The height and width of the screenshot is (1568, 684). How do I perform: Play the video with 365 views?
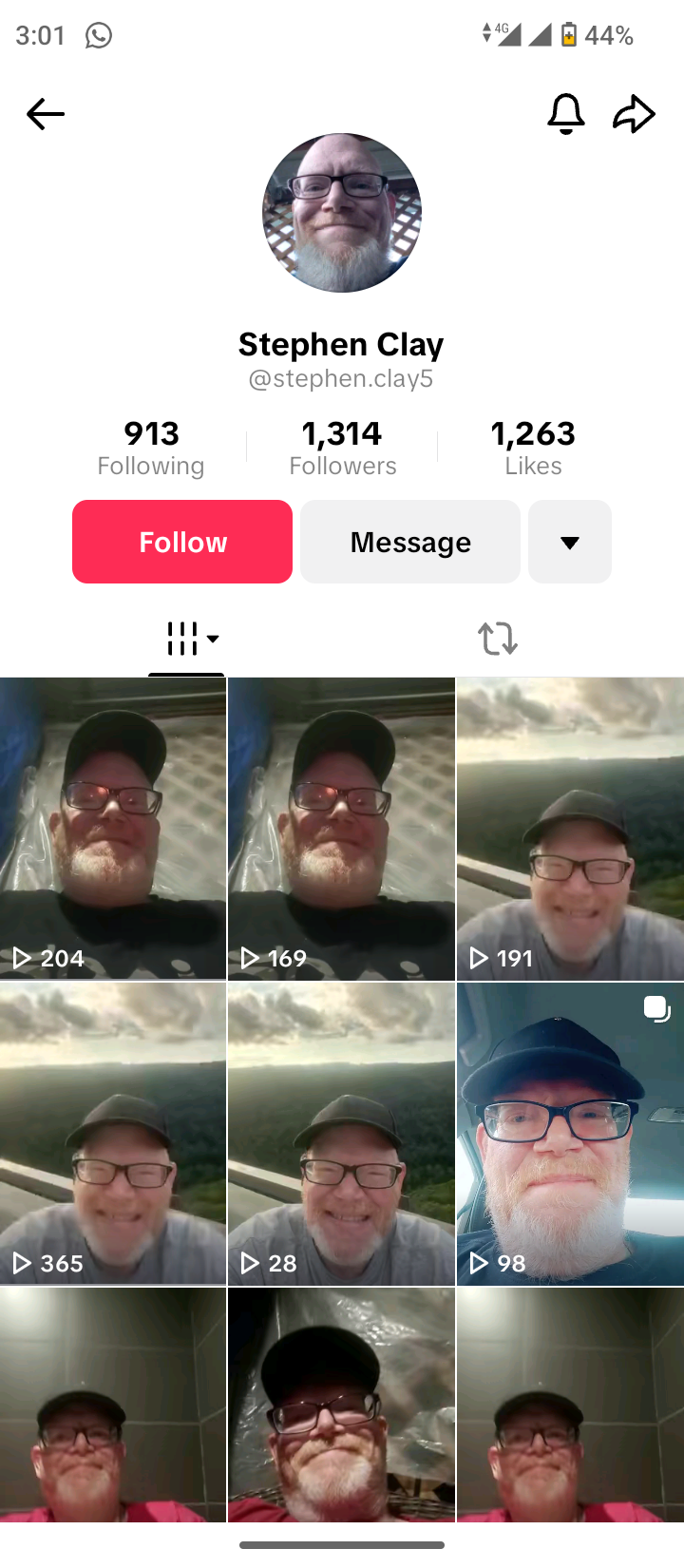[113, 1134]
